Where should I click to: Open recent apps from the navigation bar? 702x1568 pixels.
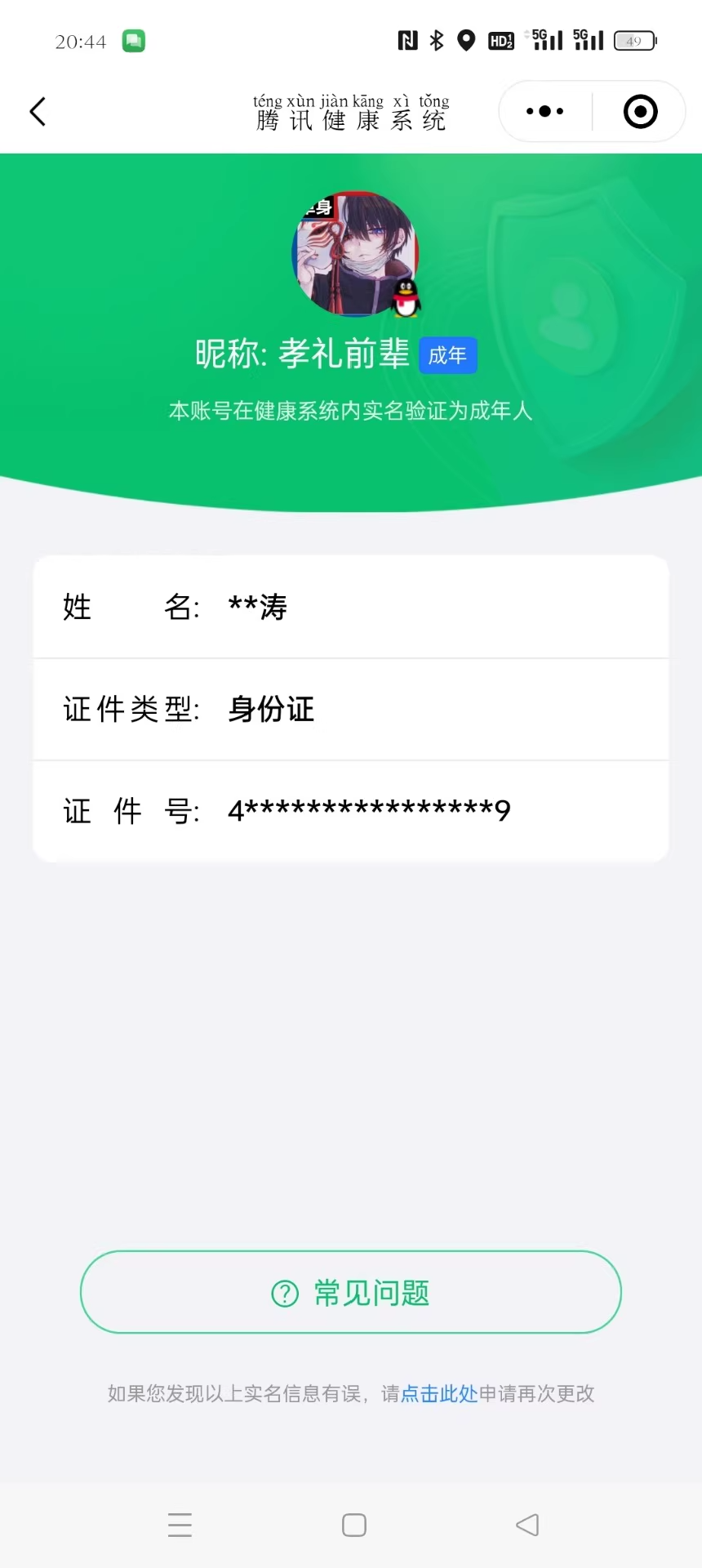[x=180, y=1525]
